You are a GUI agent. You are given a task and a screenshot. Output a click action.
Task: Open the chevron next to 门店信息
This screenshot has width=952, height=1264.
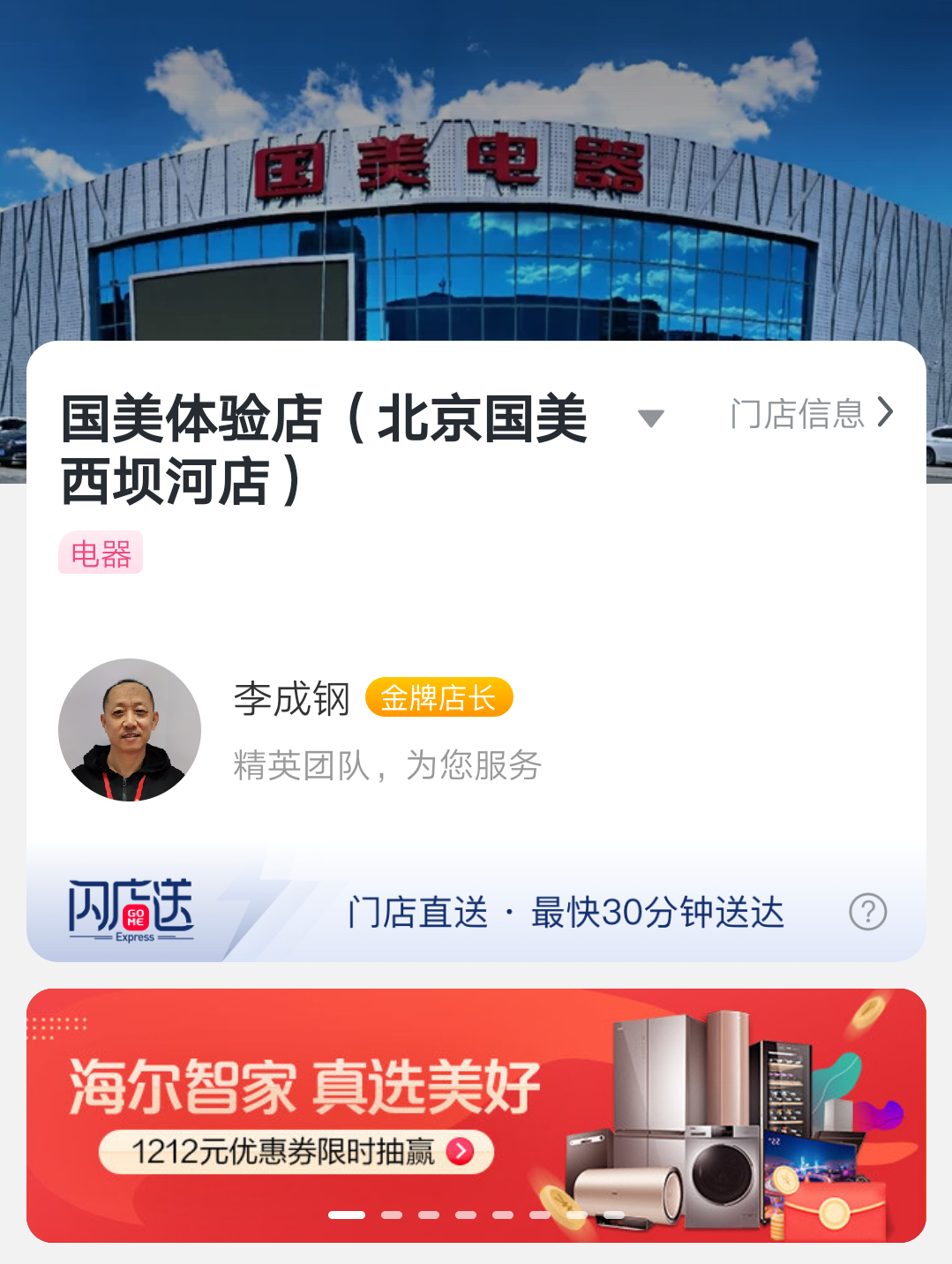coord(885,411)
